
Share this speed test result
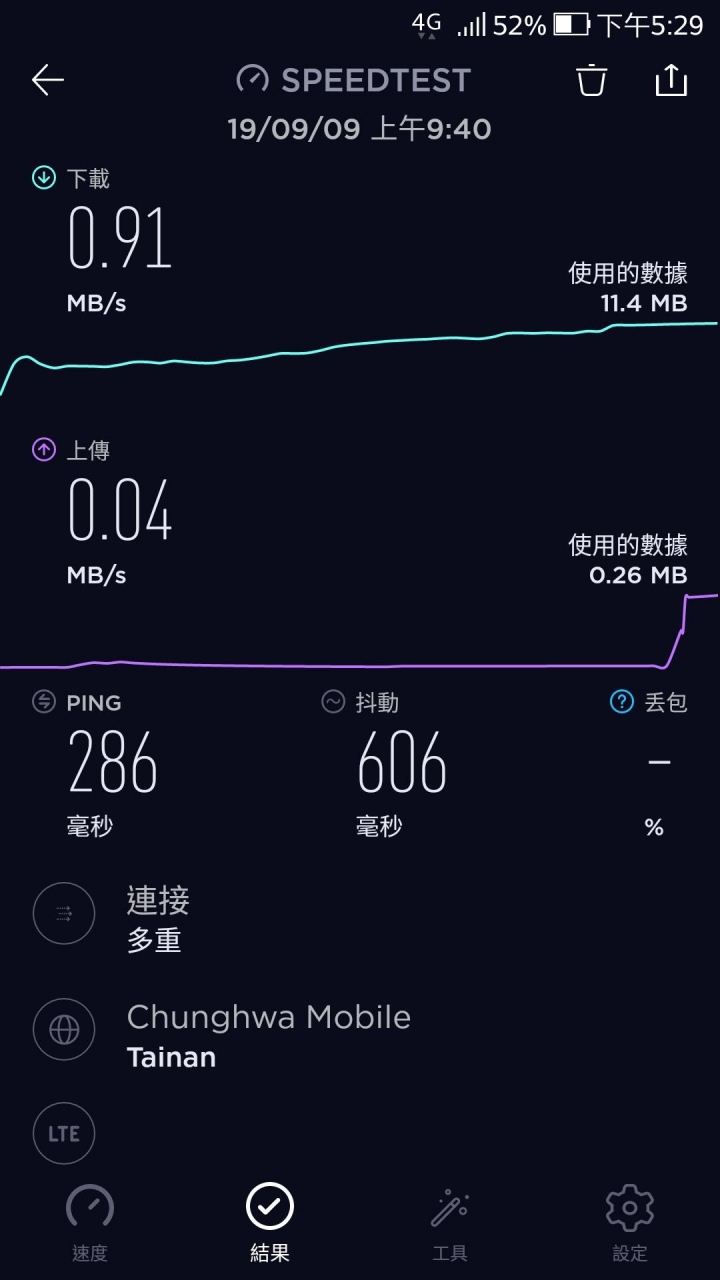(671, 80)
